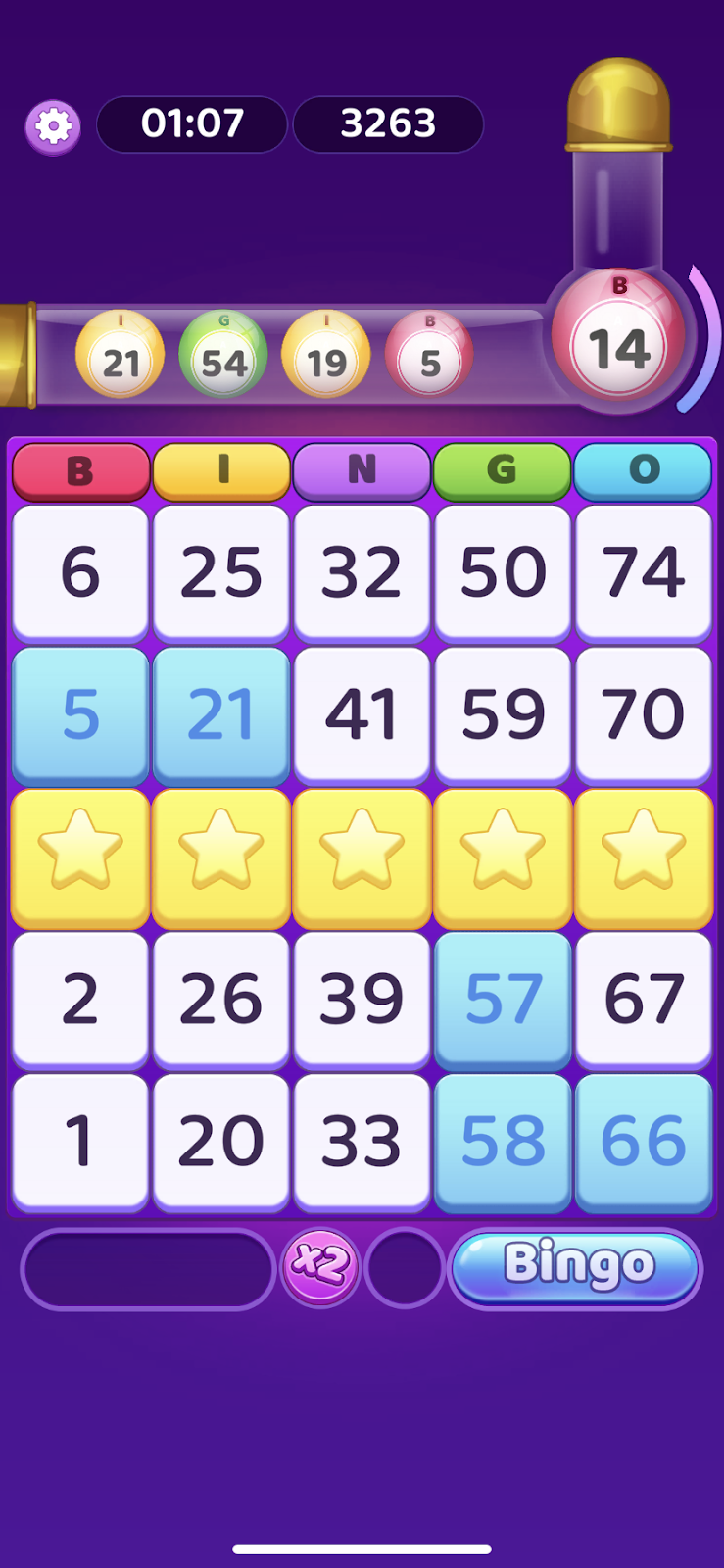Daub number 39 under N
The height and width of the screenshot is (1568, 724).
click(362, 1000)
